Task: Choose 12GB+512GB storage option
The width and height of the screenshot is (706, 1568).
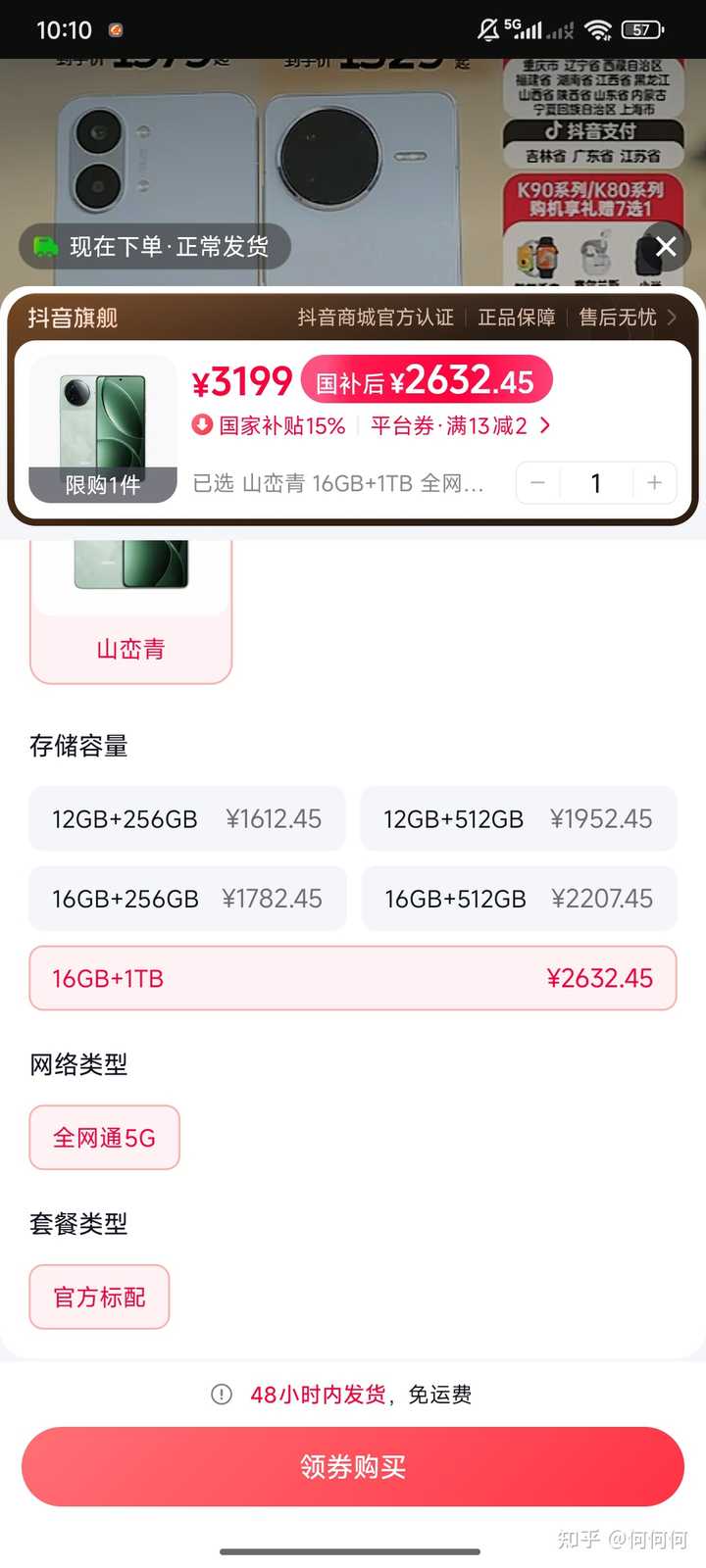Action: pos(519,819)
